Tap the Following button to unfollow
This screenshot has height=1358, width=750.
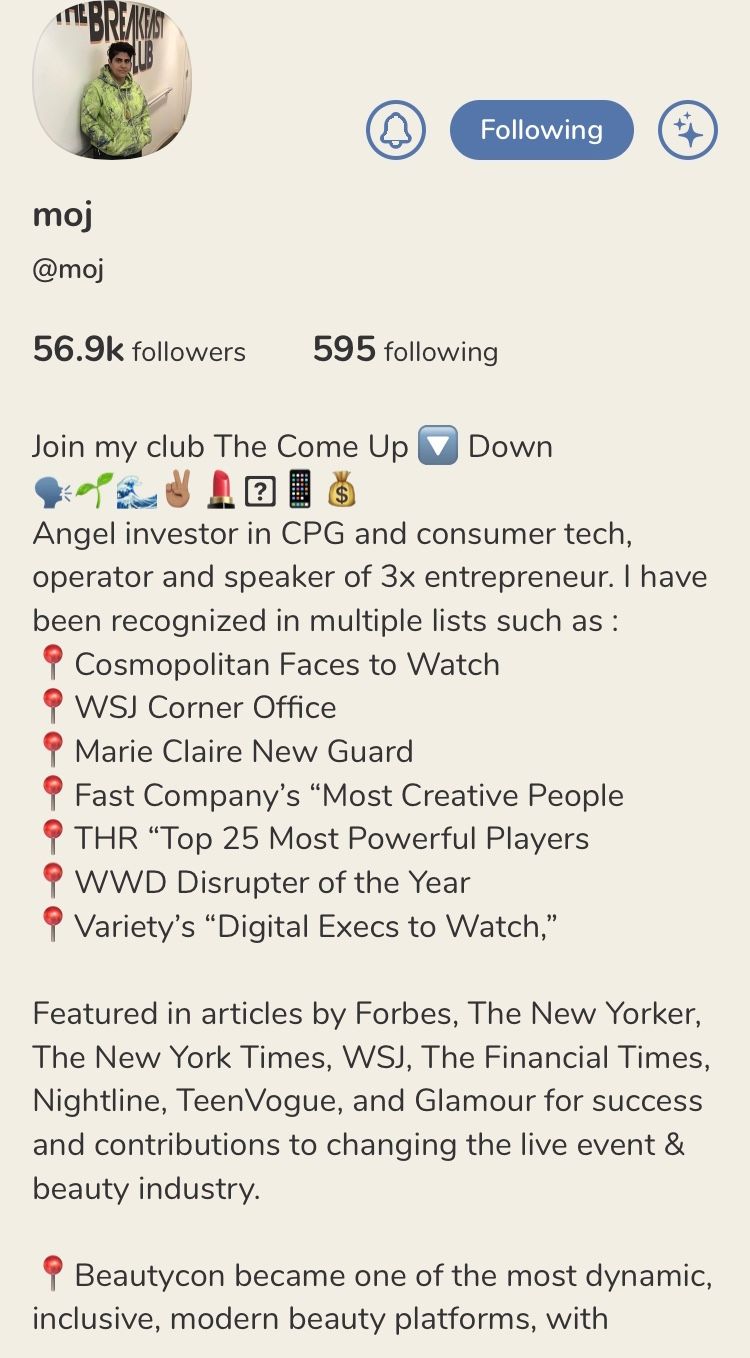[541, 130]
